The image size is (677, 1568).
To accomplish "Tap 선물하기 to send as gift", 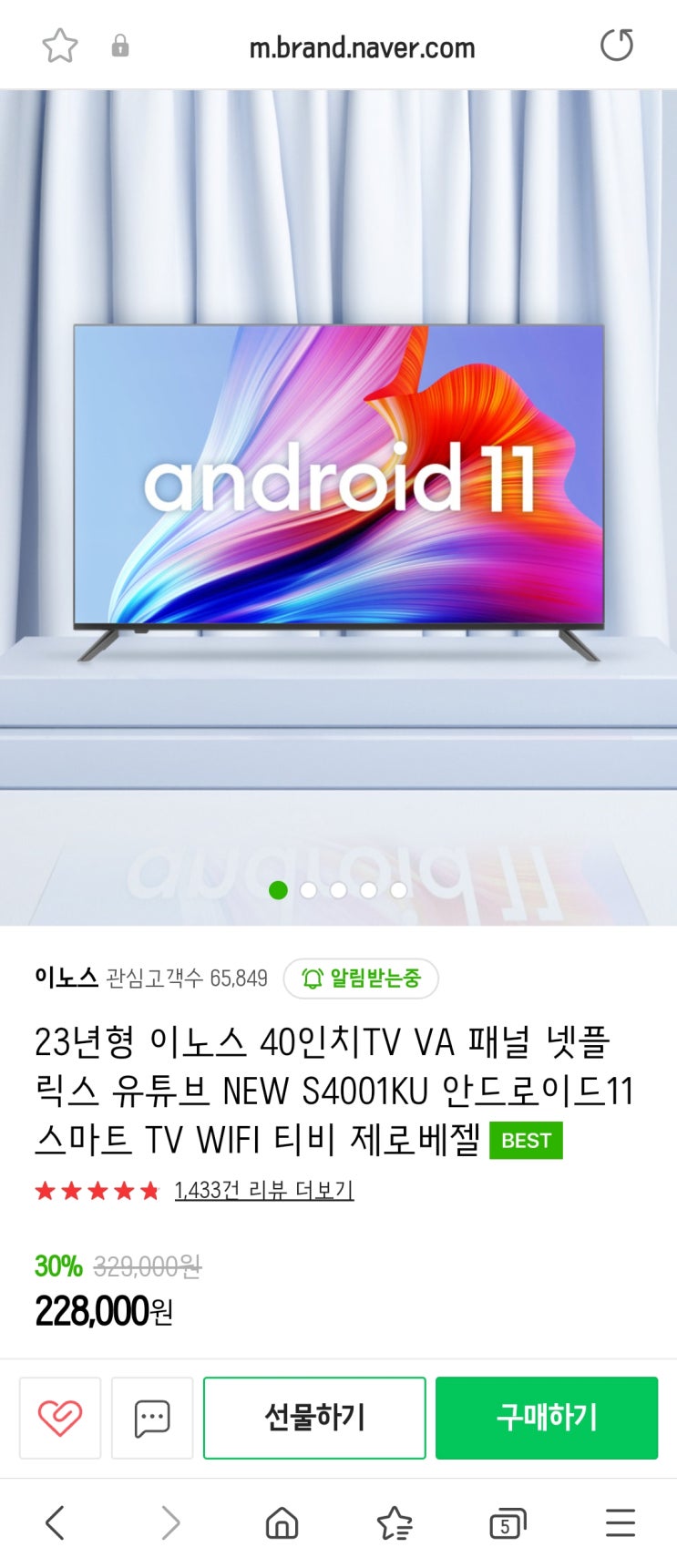I will point(314,1418).
